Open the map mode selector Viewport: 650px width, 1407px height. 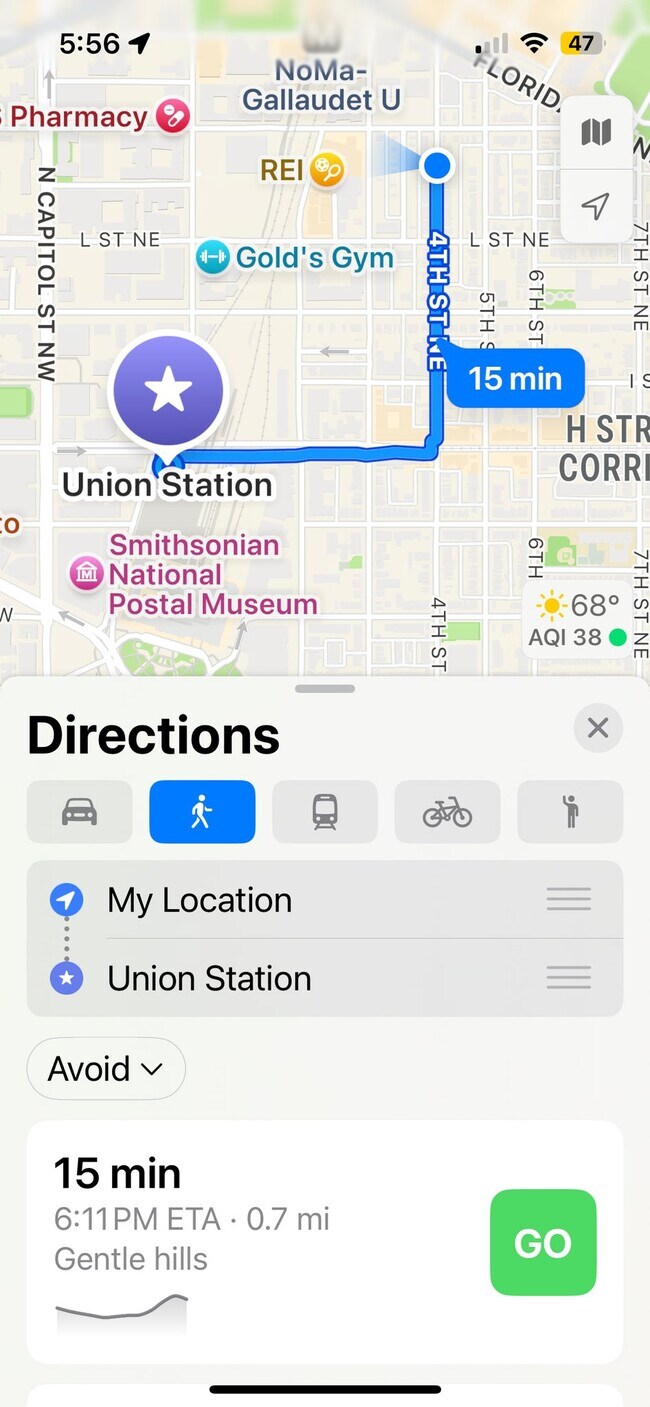596,131
